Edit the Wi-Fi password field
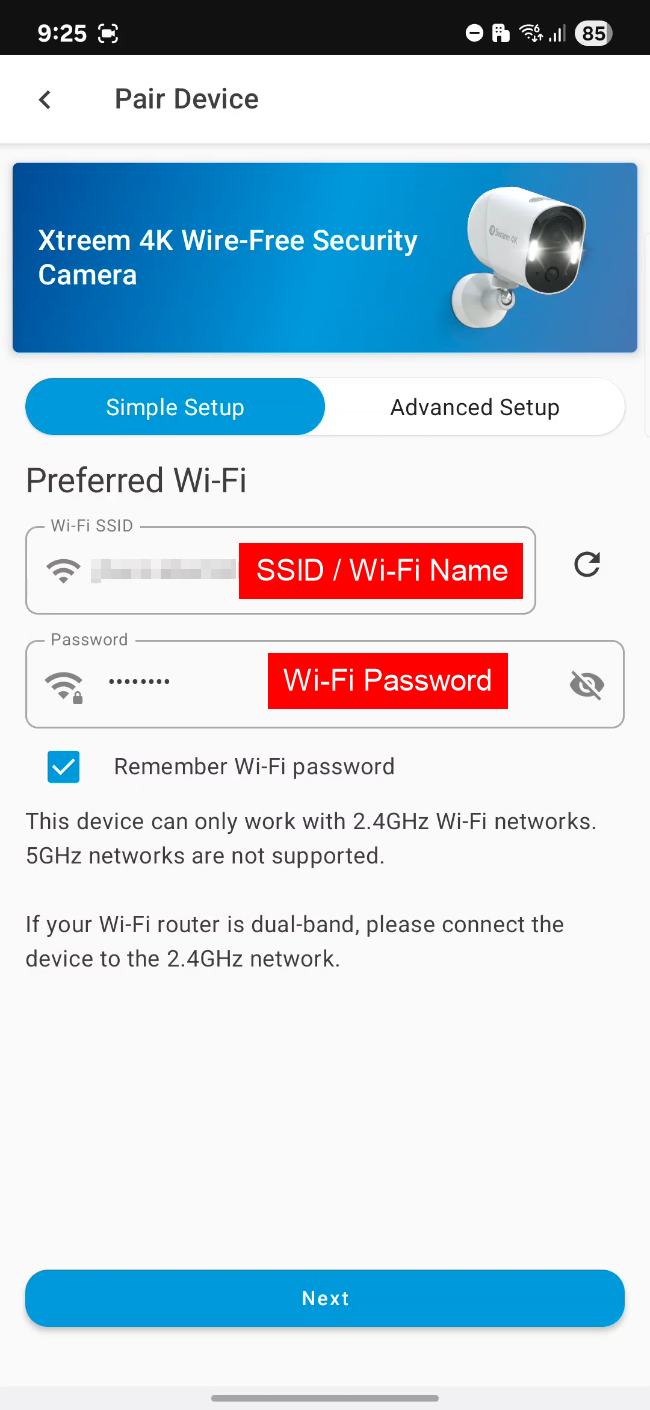The width and height of the screenshot is (650, 1410). pos(325,684)
